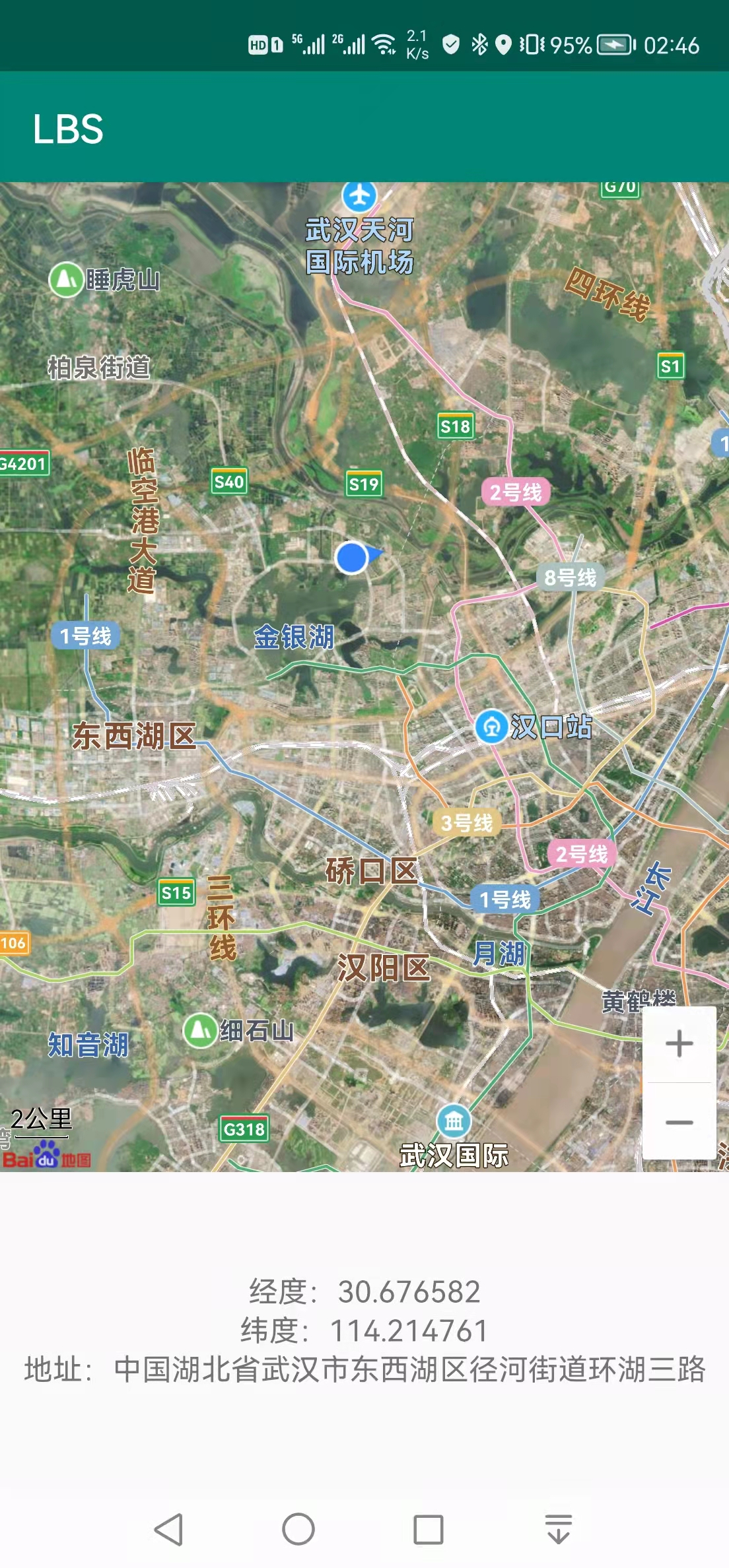Go back using system back button
Screen dimensions: 729x1568
169,1529
